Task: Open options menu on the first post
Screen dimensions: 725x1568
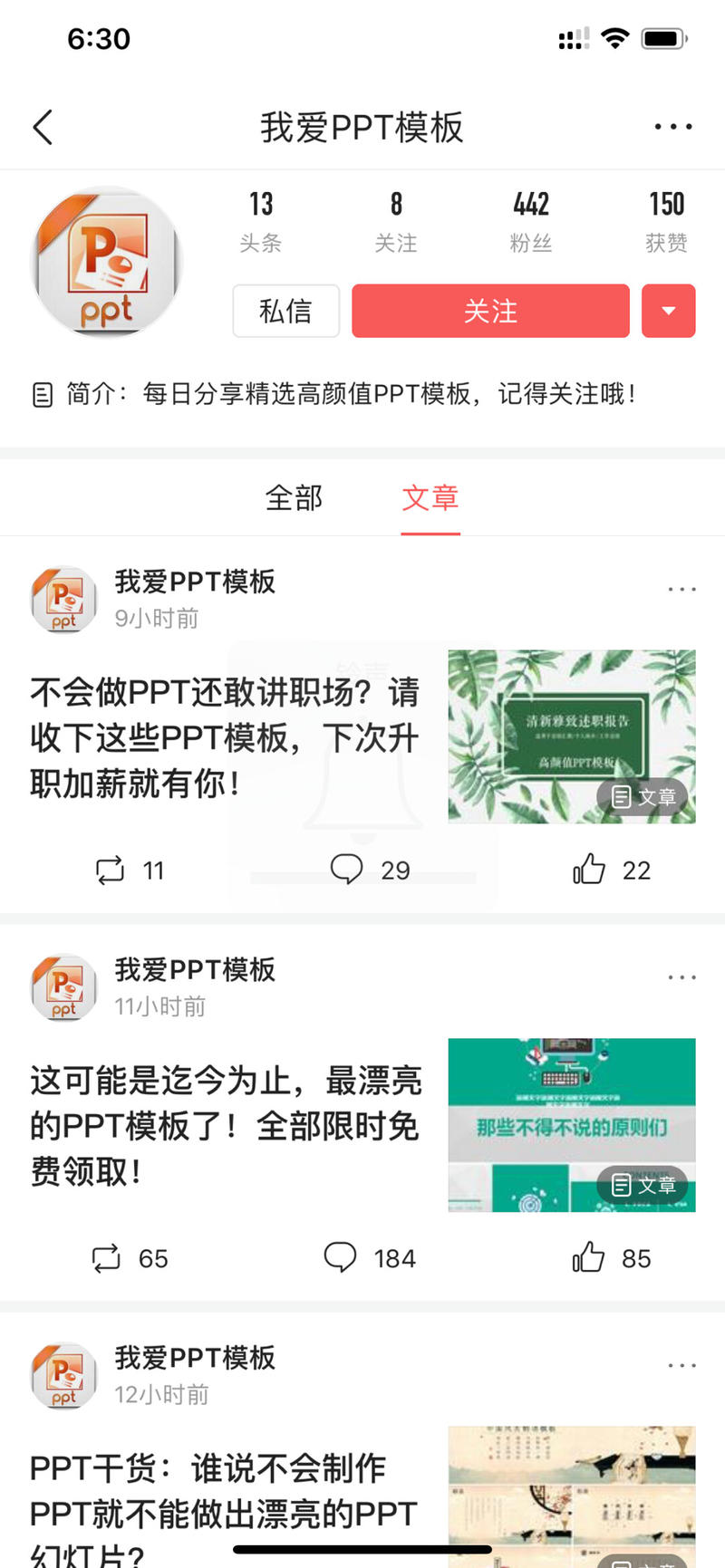Action: point(681,589)
